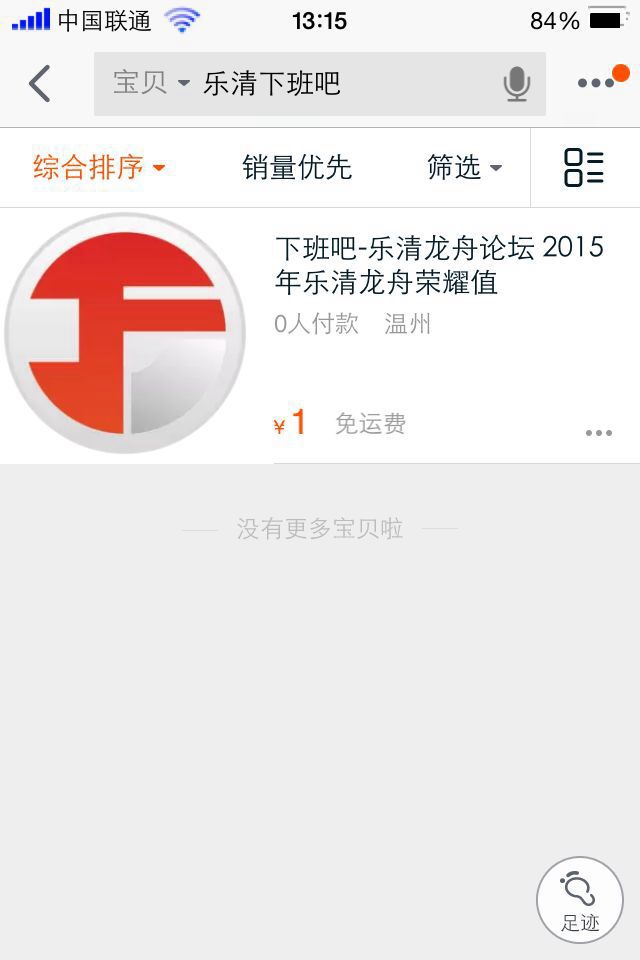This screenshot has height=960, width=640.
Task: Open the 足迹 browsing history button
Action: click(580, 900)
